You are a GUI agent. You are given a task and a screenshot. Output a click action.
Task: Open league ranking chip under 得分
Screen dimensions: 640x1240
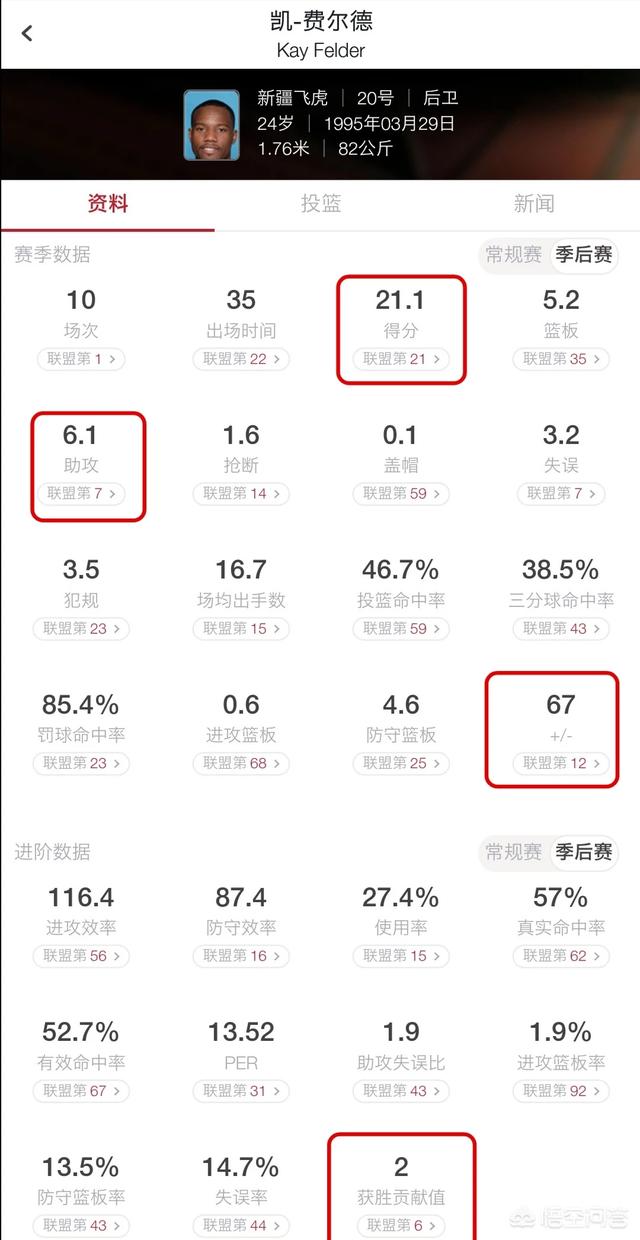tap(401, 358)
